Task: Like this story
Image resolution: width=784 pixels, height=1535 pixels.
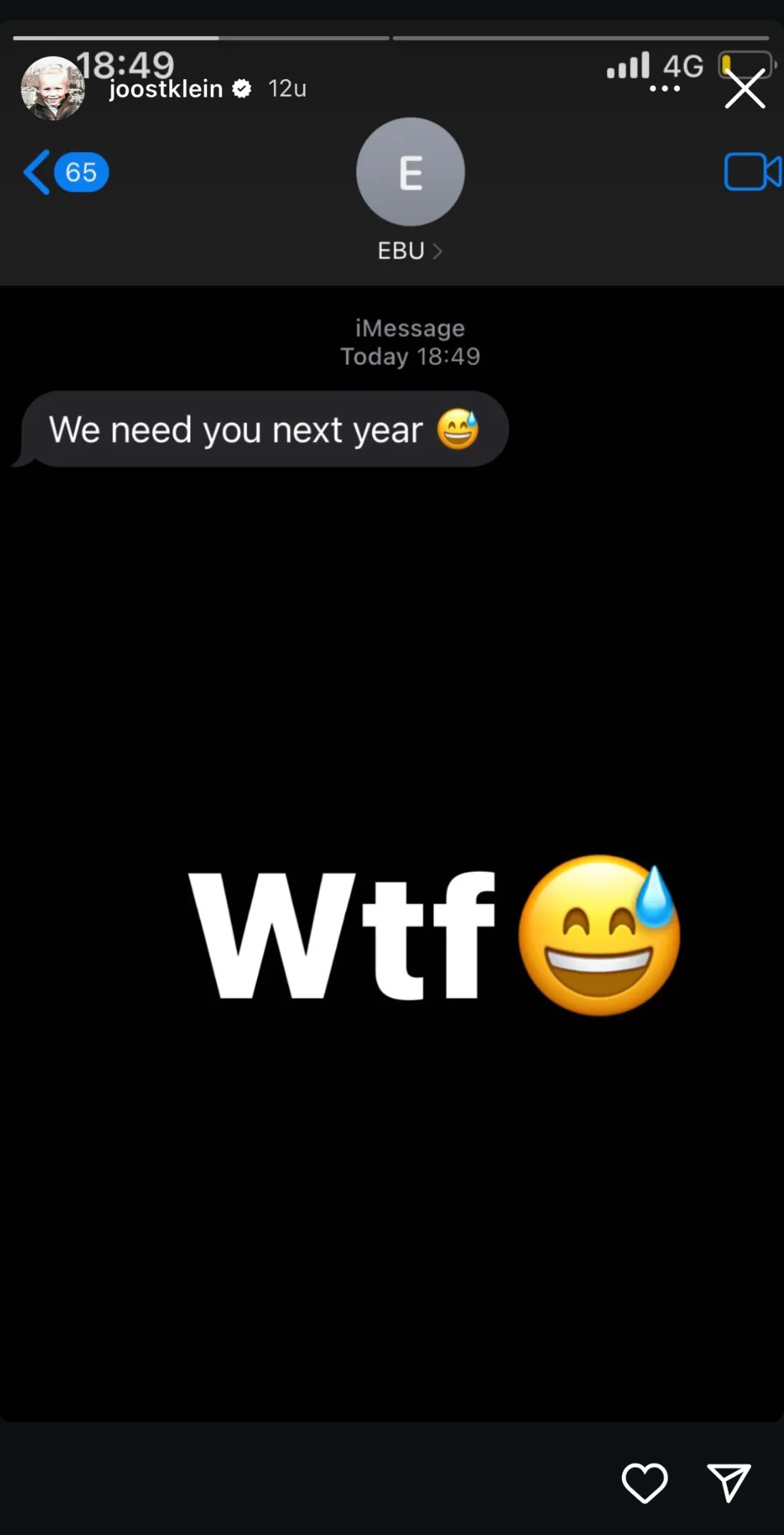Action: (x=644, y=1482)
